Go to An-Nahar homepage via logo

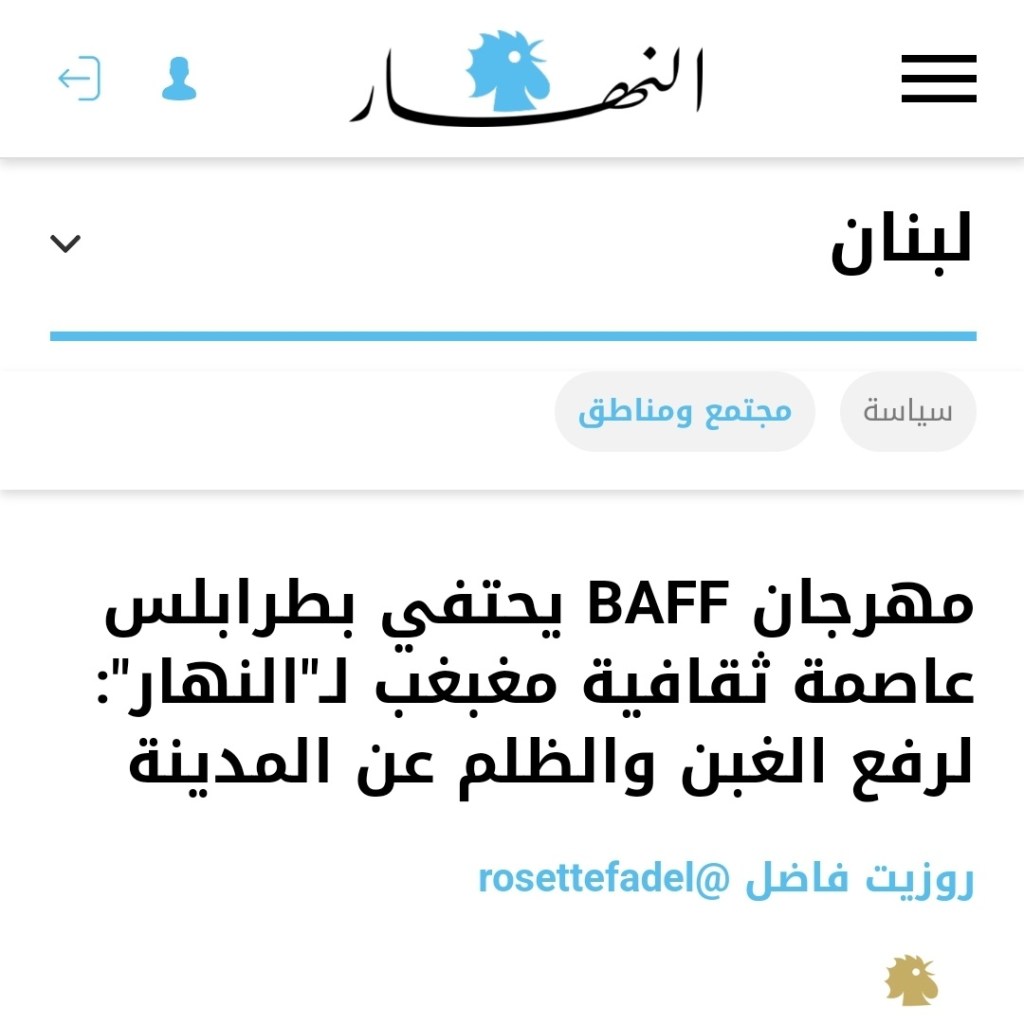click(527, 78)
